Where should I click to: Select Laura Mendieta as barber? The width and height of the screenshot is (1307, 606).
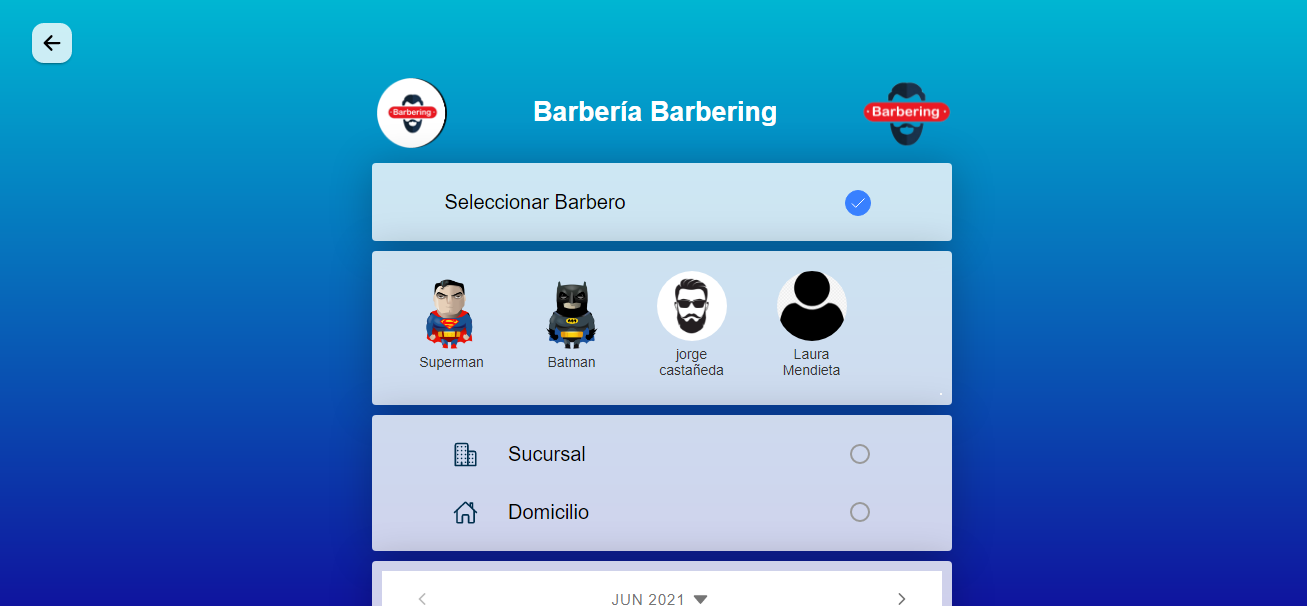[x=811, y=307]
